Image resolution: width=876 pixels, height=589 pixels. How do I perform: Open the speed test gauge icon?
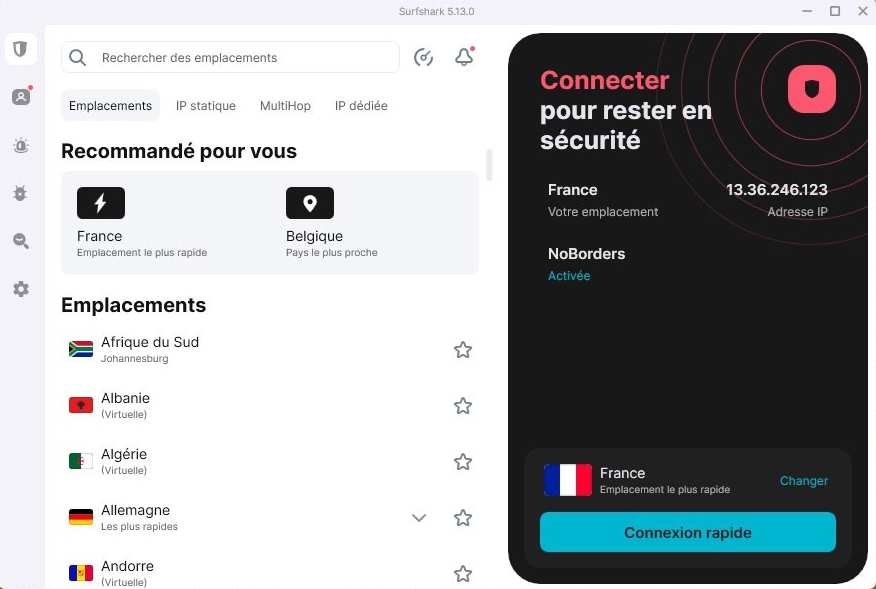pos(423,58)
